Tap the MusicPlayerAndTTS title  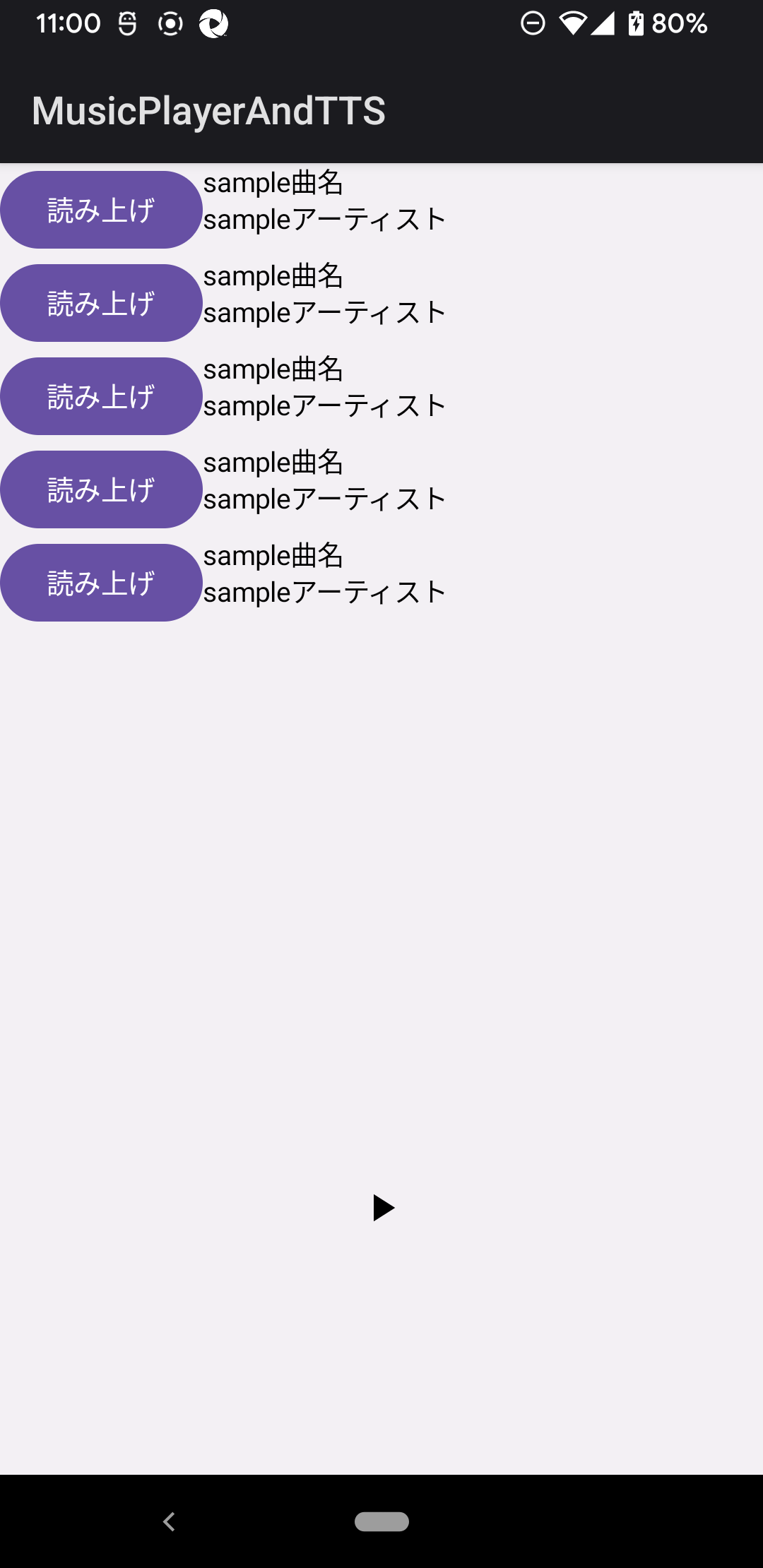(x=208, y=109)
